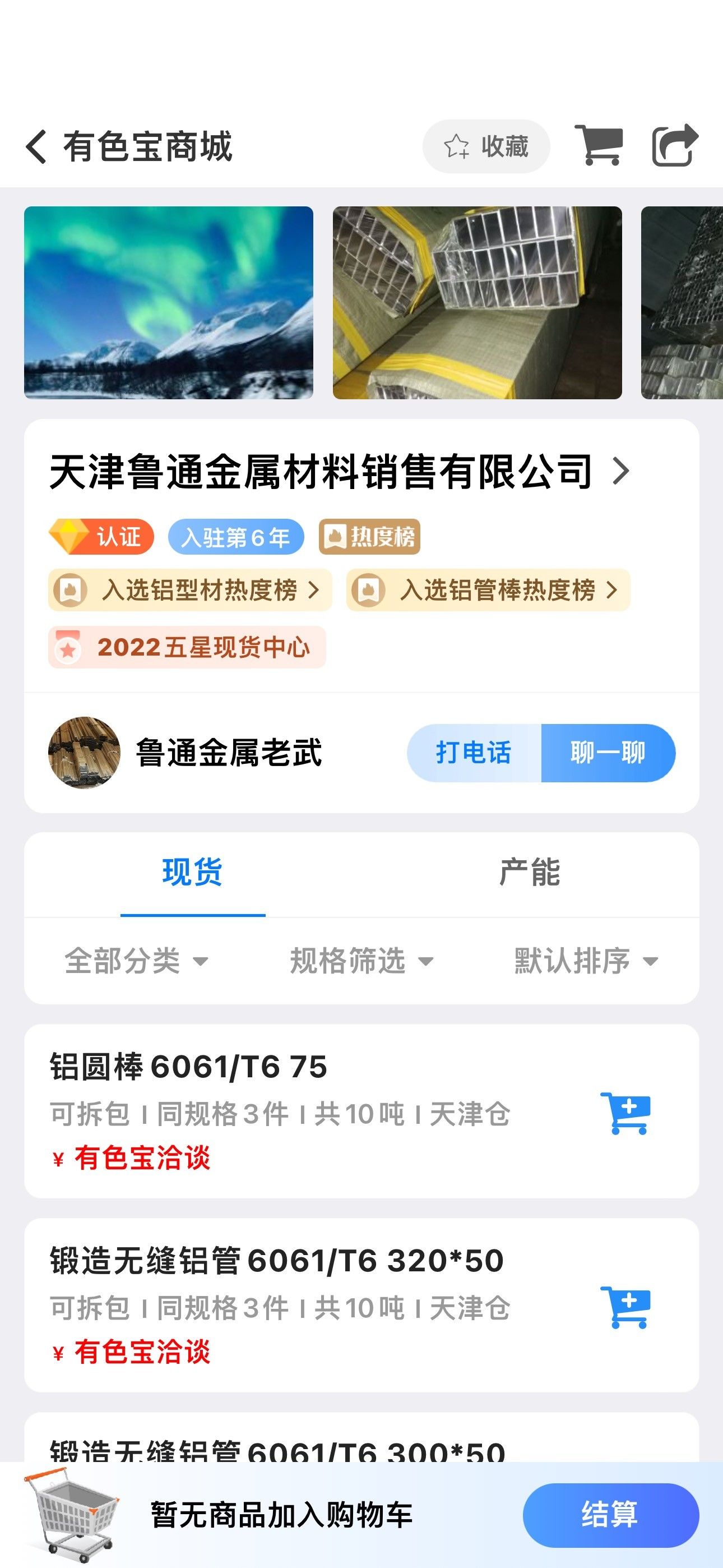Viewport: 723px width, 1568px height.
Task: Switch to the 产能 tab
Action: coord(530,872)
